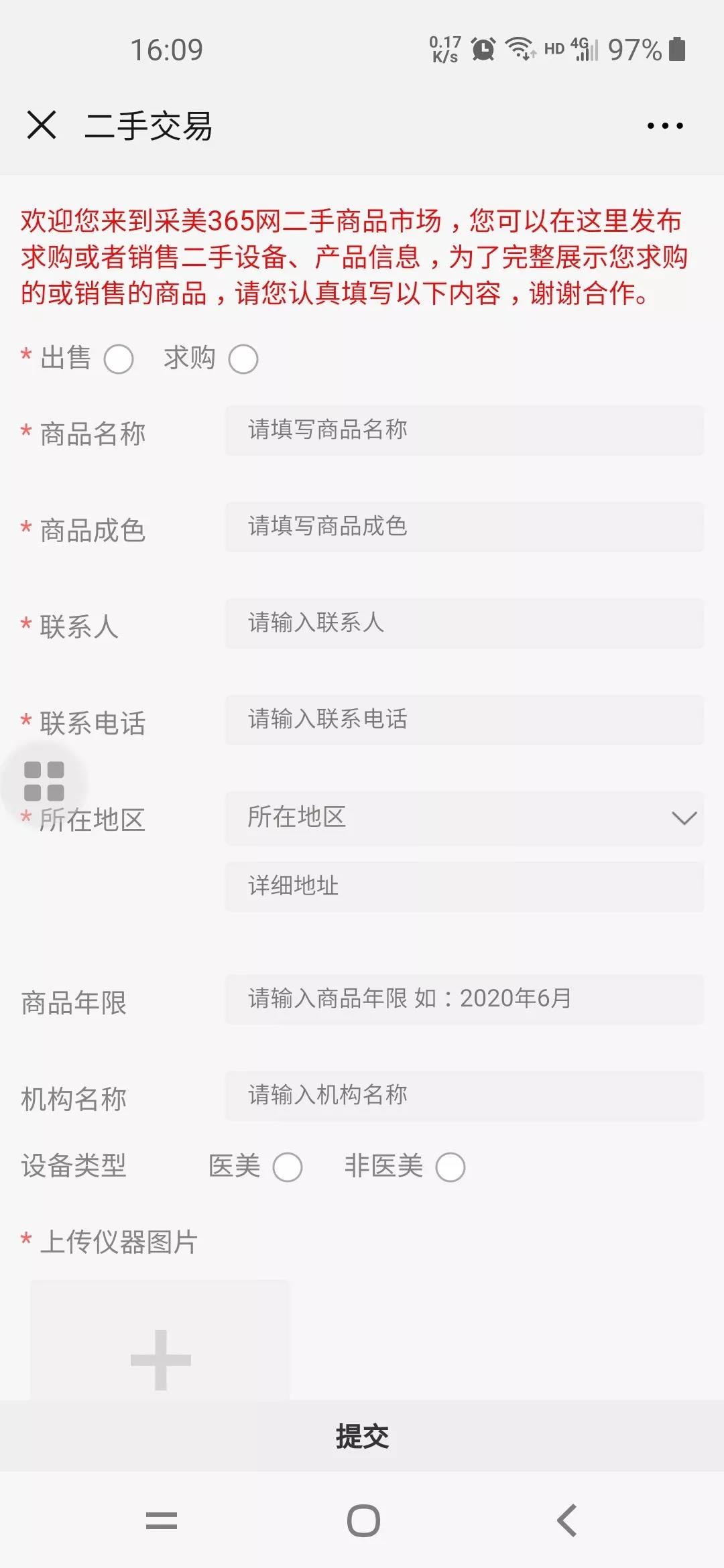Choose 非医美 as device type

450,1167
